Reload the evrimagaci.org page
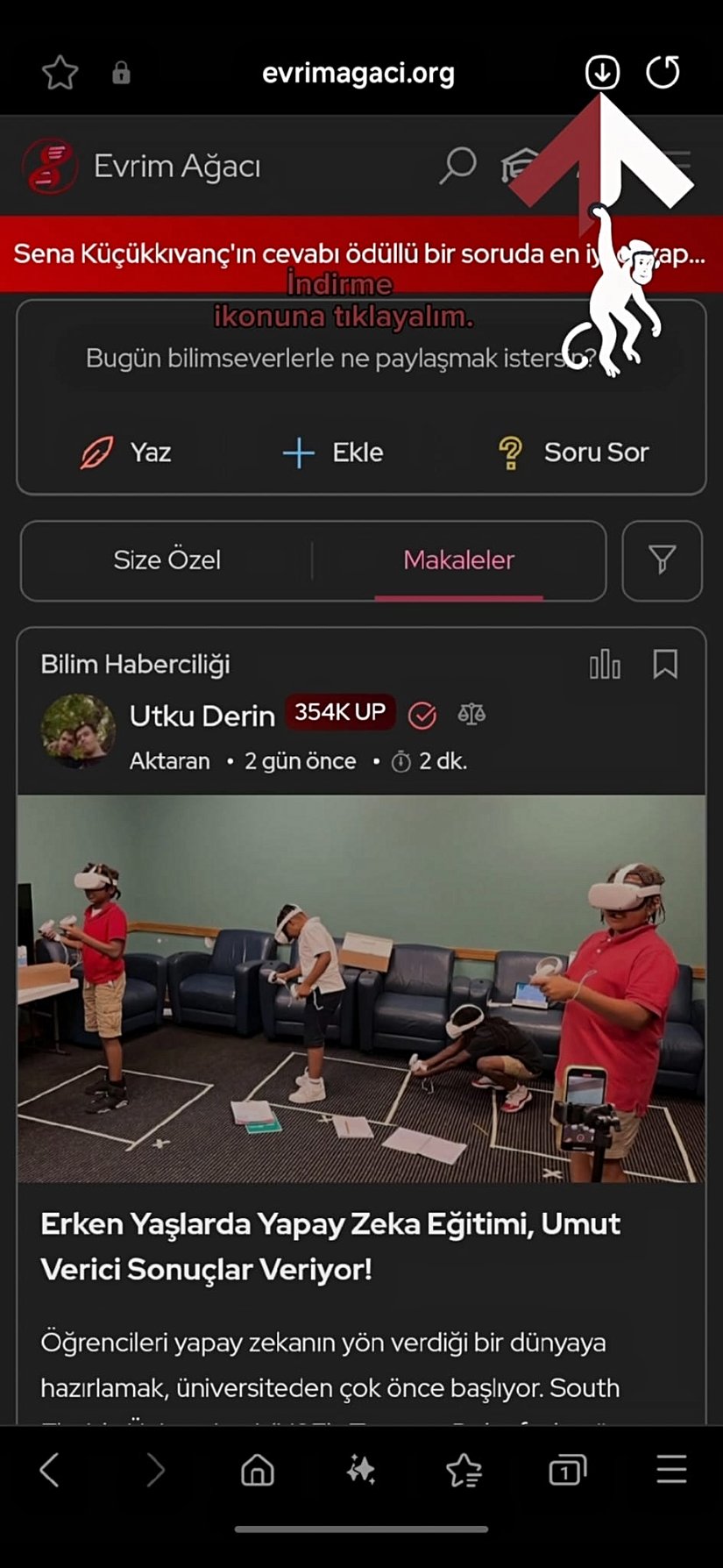 (663, 73)
